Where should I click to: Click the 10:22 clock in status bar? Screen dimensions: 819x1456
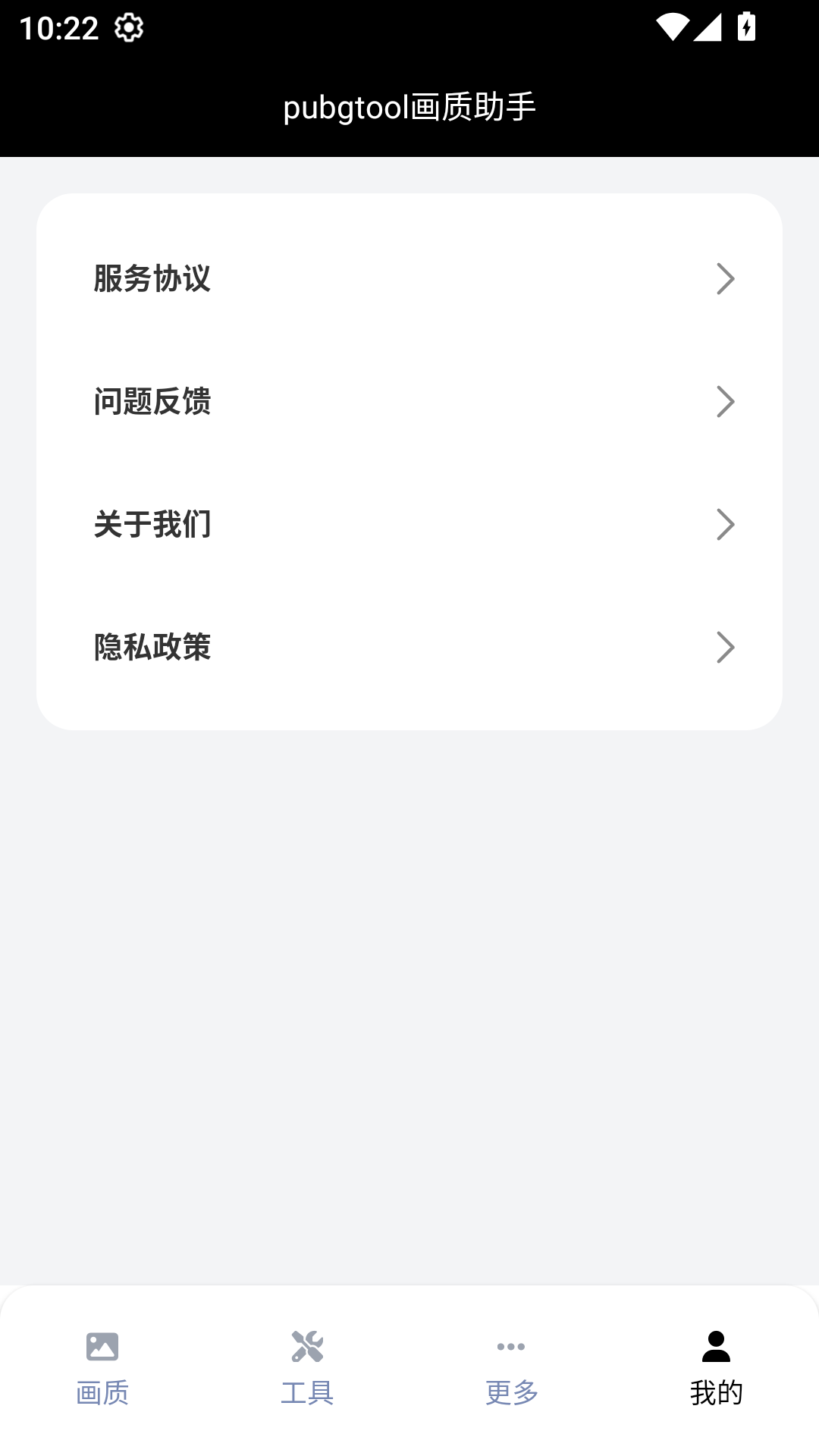pyautogui.click(x=59, y=27)
